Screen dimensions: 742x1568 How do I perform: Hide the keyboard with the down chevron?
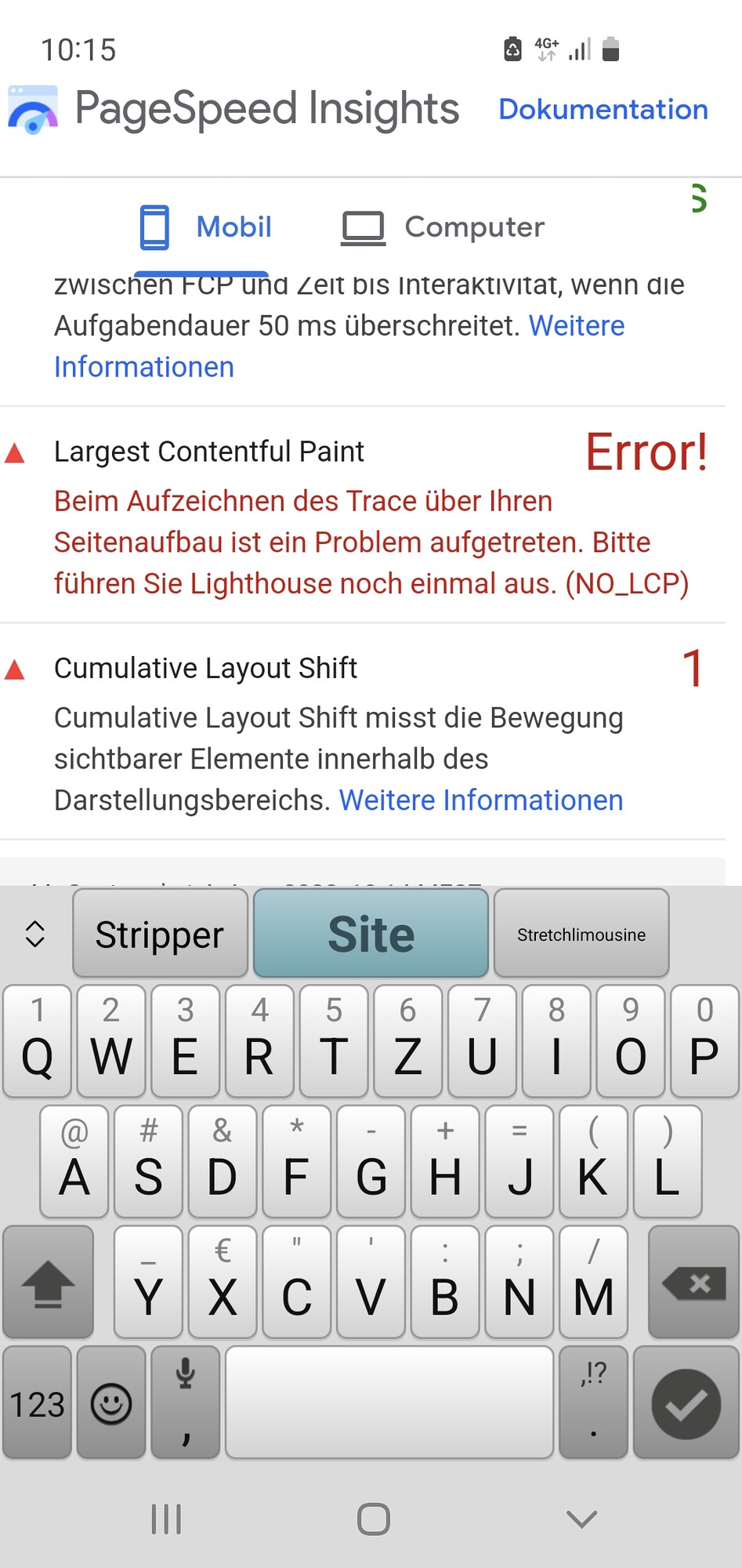click(x=581, y=1519)
